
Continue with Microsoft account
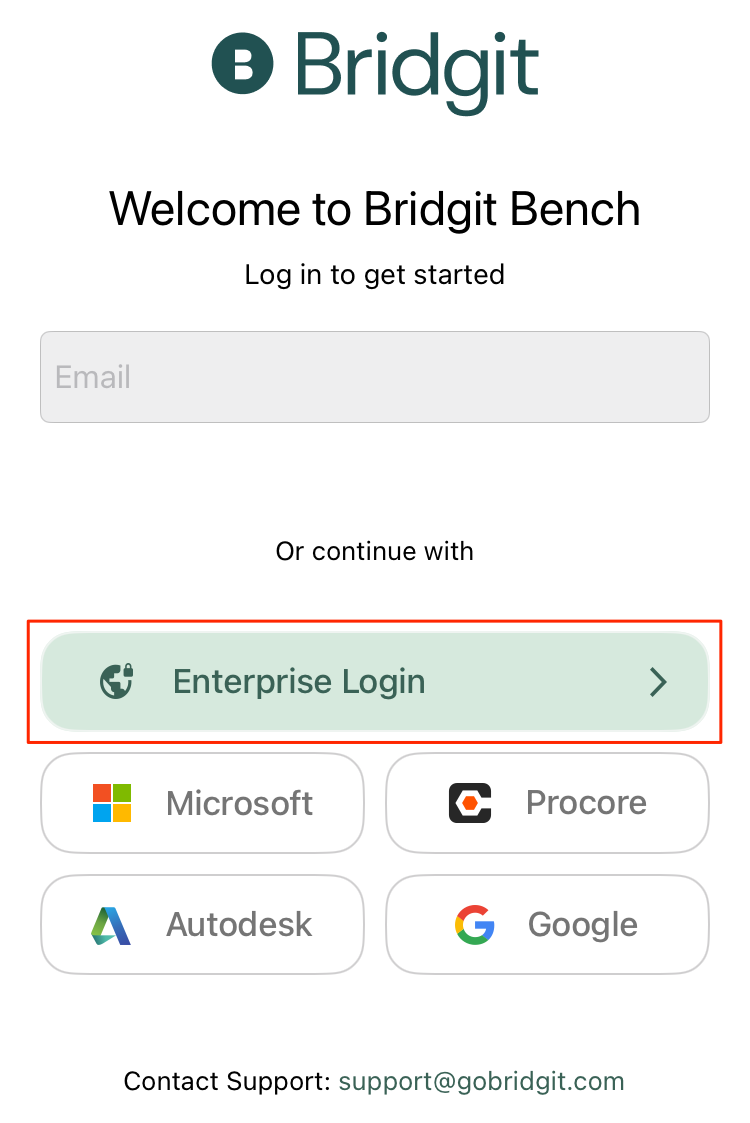coord(202,803)
